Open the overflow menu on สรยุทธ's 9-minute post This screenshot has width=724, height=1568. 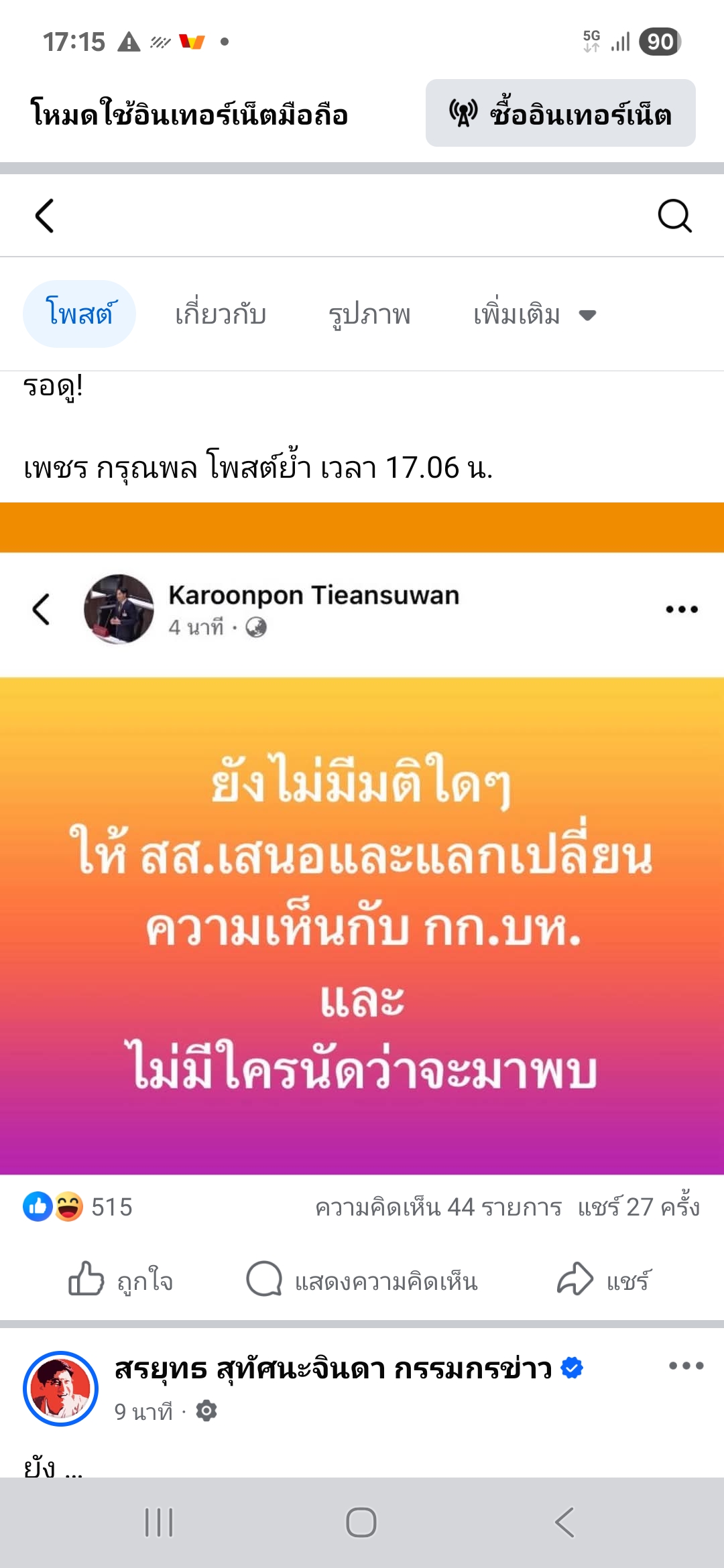pos(686,1366)
